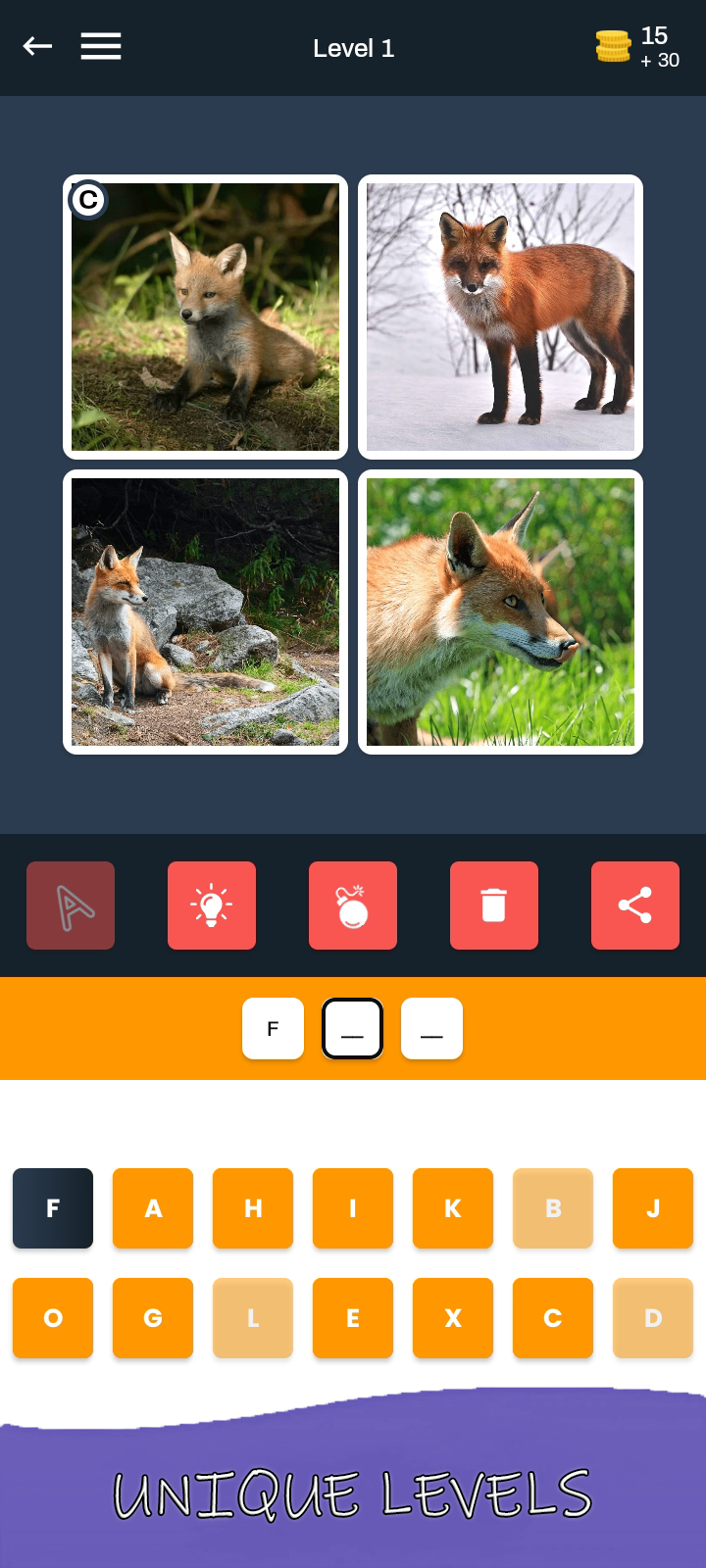The image size is (706, 1568).
Task: Select the letter I tile
Action: click(x=353, y=1208)
